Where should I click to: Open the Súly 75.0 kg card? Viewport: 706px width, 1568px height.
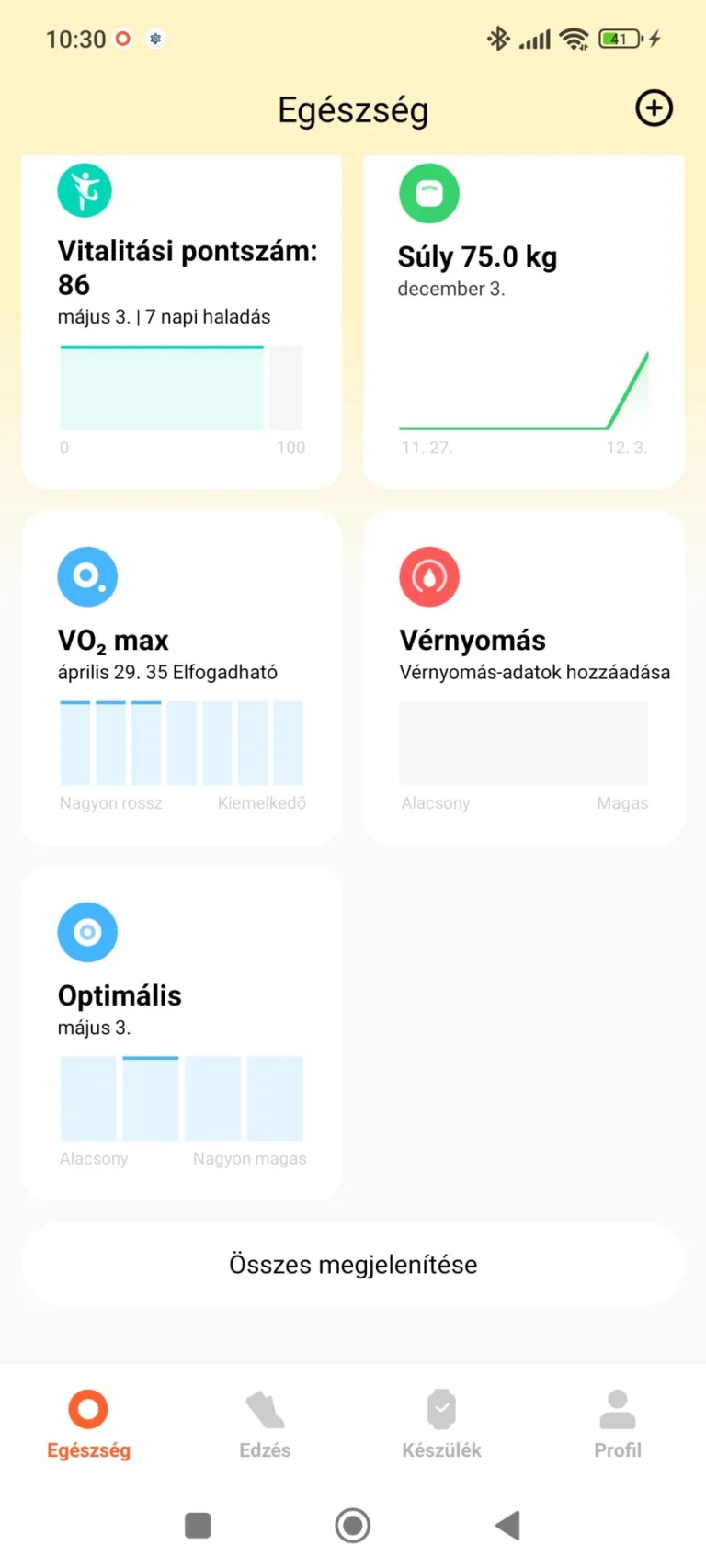click(522, 320)
